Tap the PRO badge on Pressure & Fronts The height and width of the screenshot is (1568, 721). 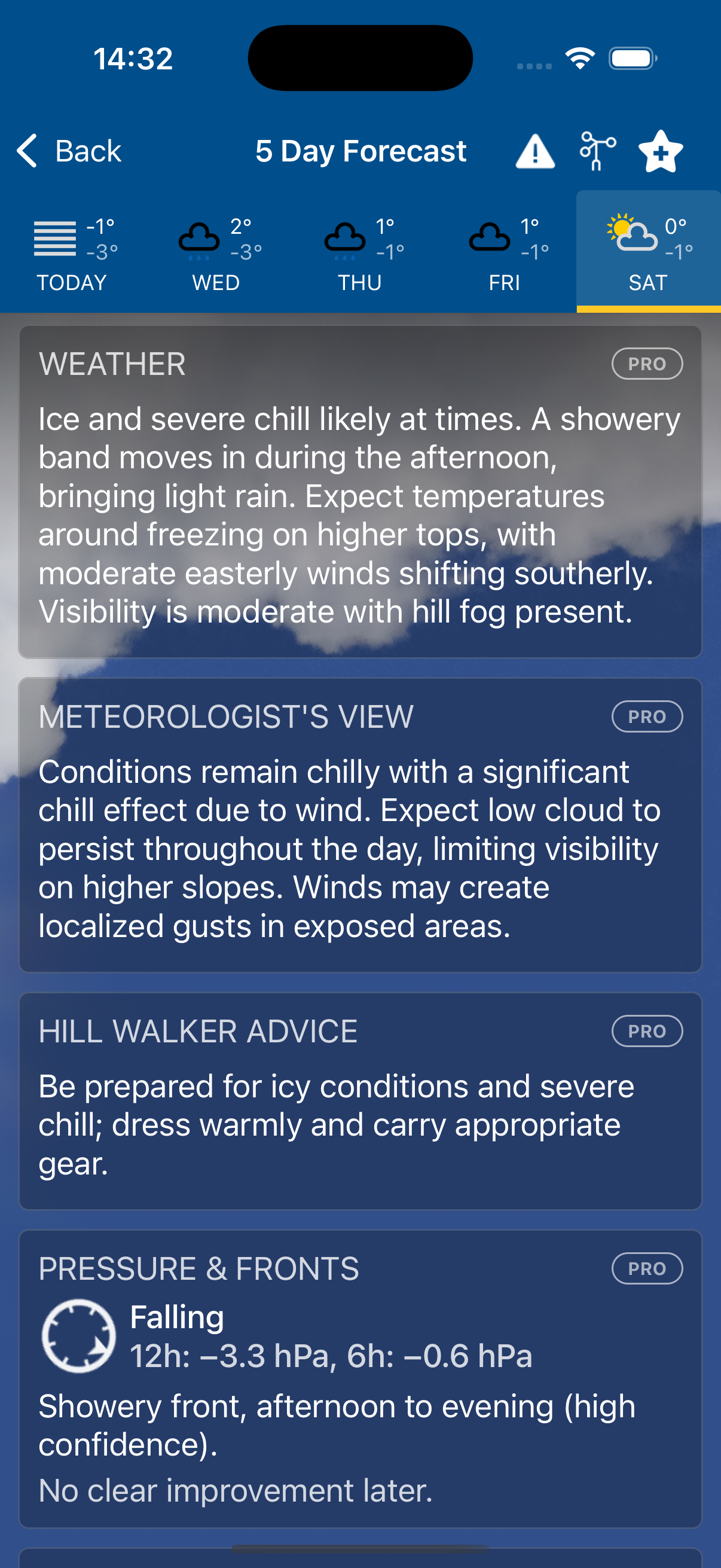tap(646, 1268)
